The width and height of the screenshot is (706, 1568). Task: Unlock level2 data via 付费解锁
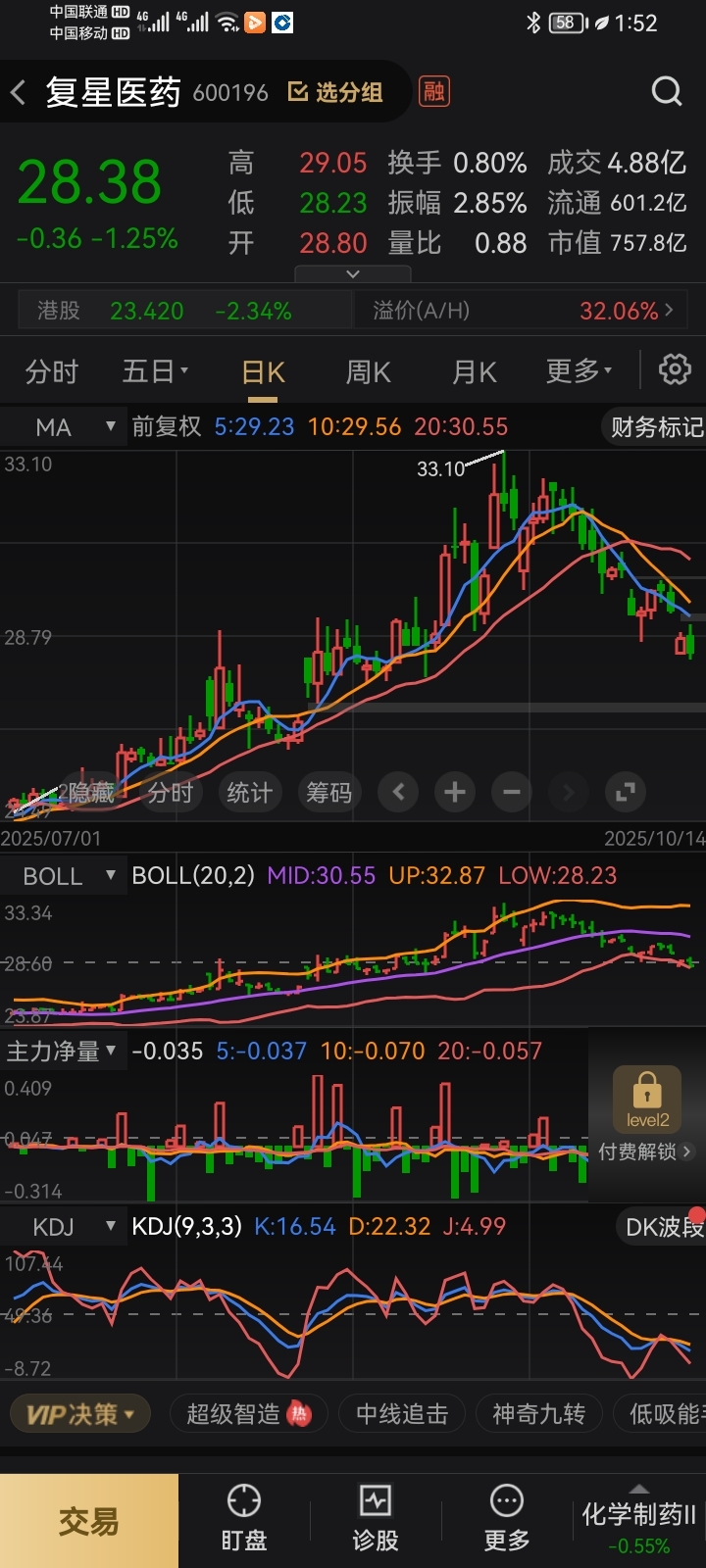coord(646,1151)
